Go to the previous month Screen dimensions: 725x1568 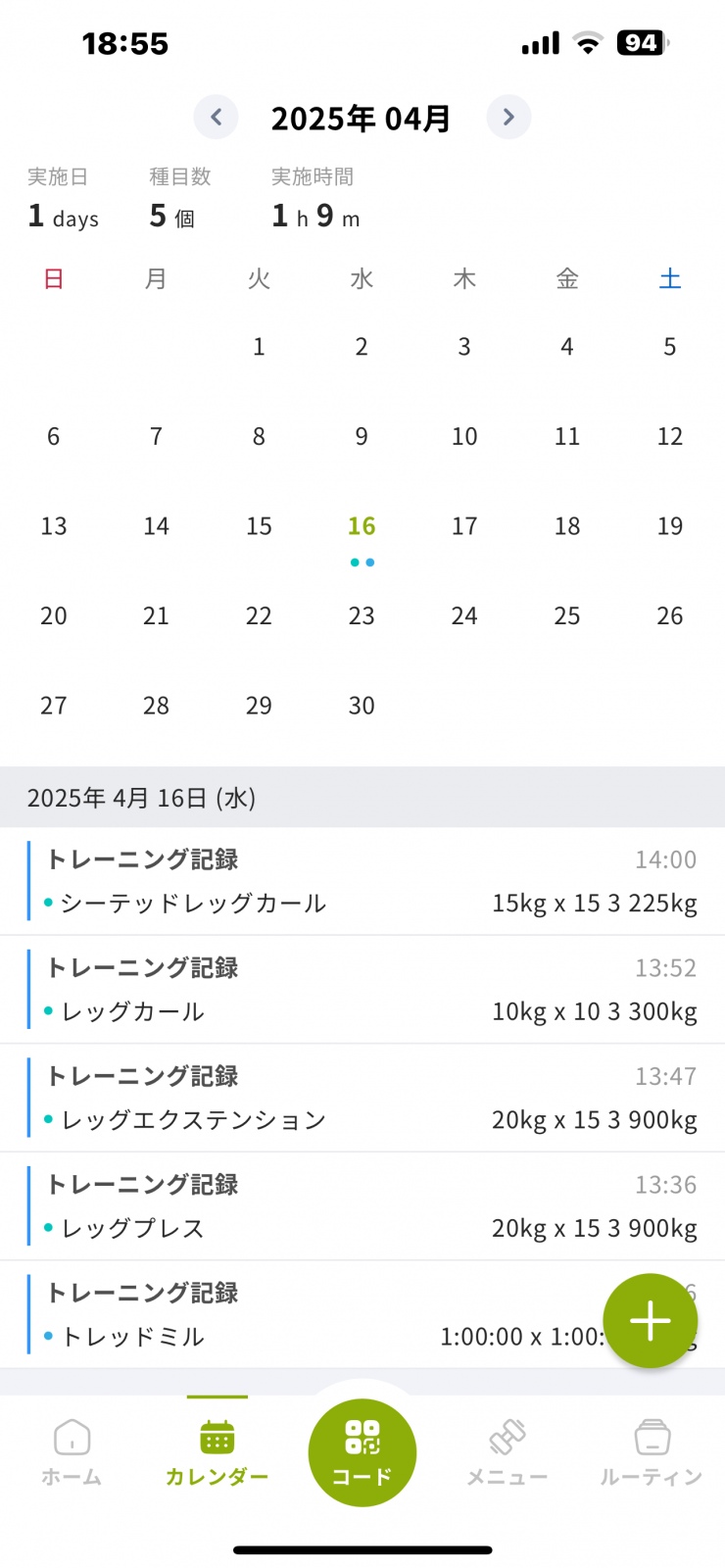pos(216,118)
